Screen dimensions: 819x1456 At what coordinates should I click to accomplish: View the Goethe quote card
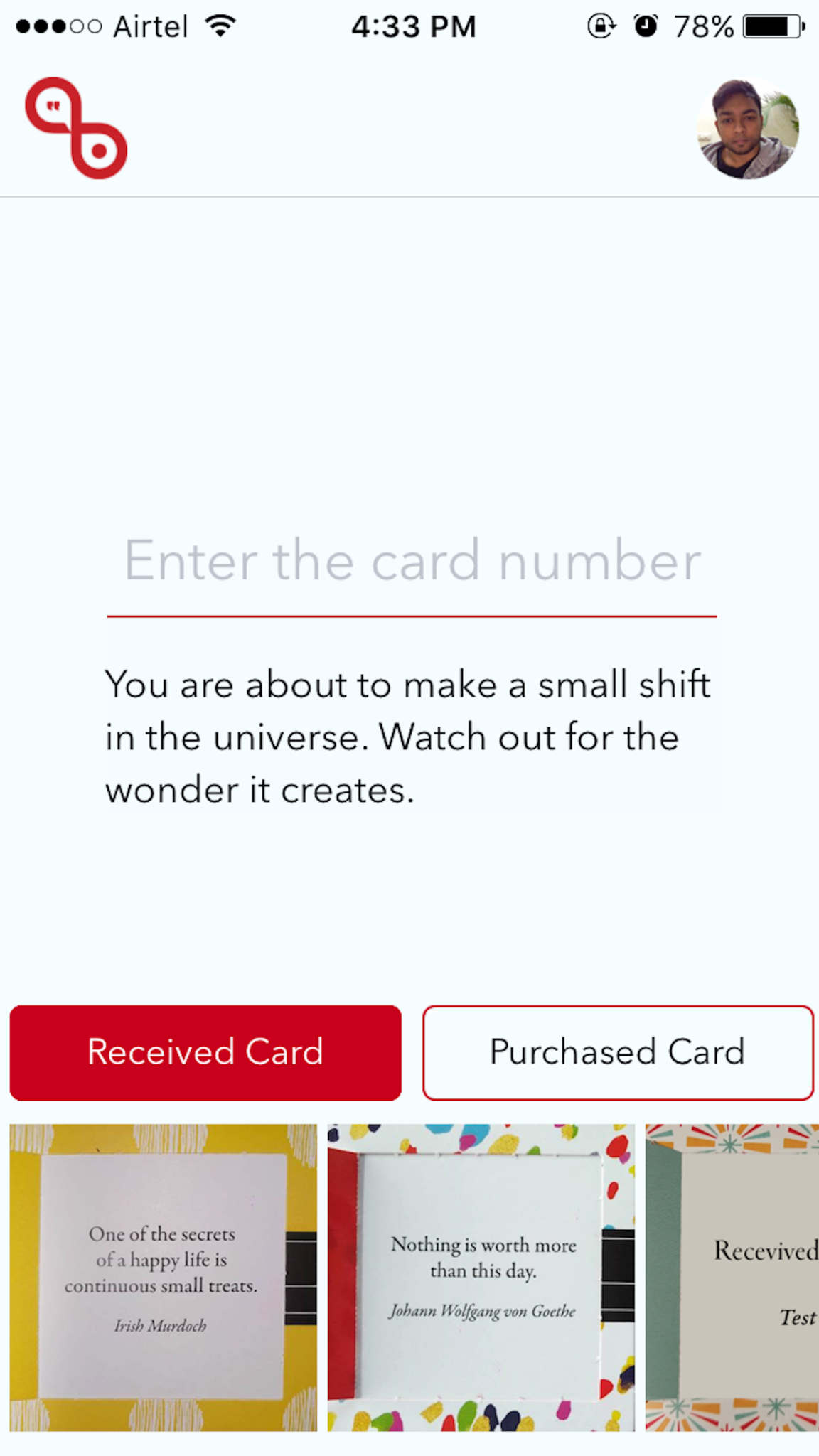[x=481, y=1277]
